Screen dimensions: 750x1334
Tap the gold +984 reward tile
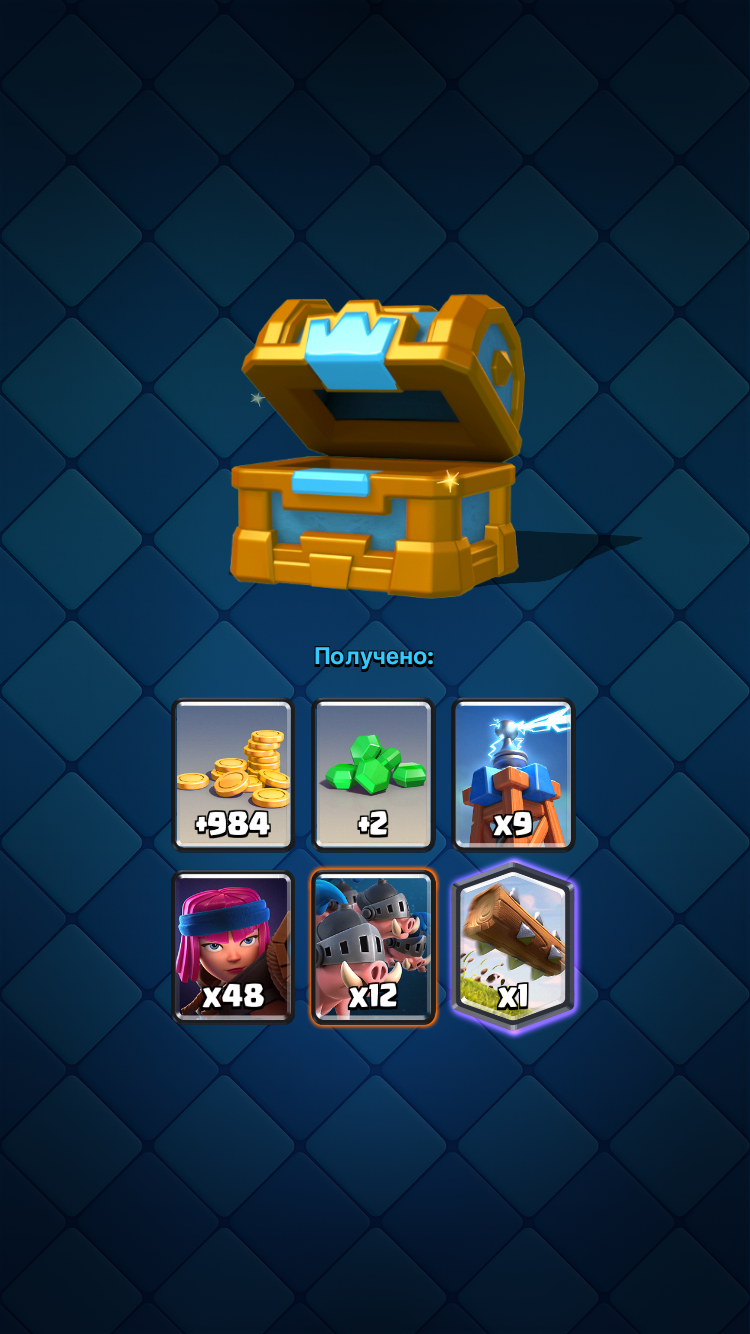pyautogui.click(x=234, y=774)
